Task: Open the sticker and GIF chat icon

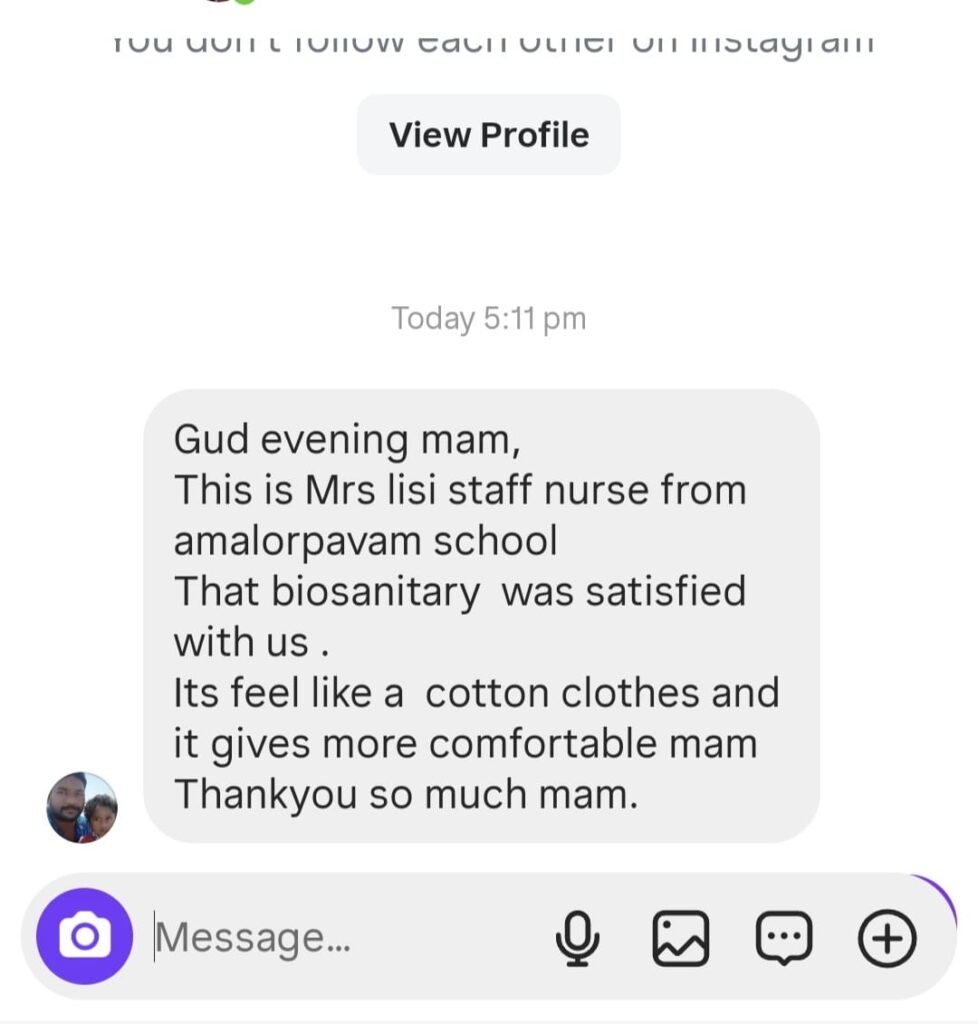Action: pyautogui.click(x=784, y=938)
